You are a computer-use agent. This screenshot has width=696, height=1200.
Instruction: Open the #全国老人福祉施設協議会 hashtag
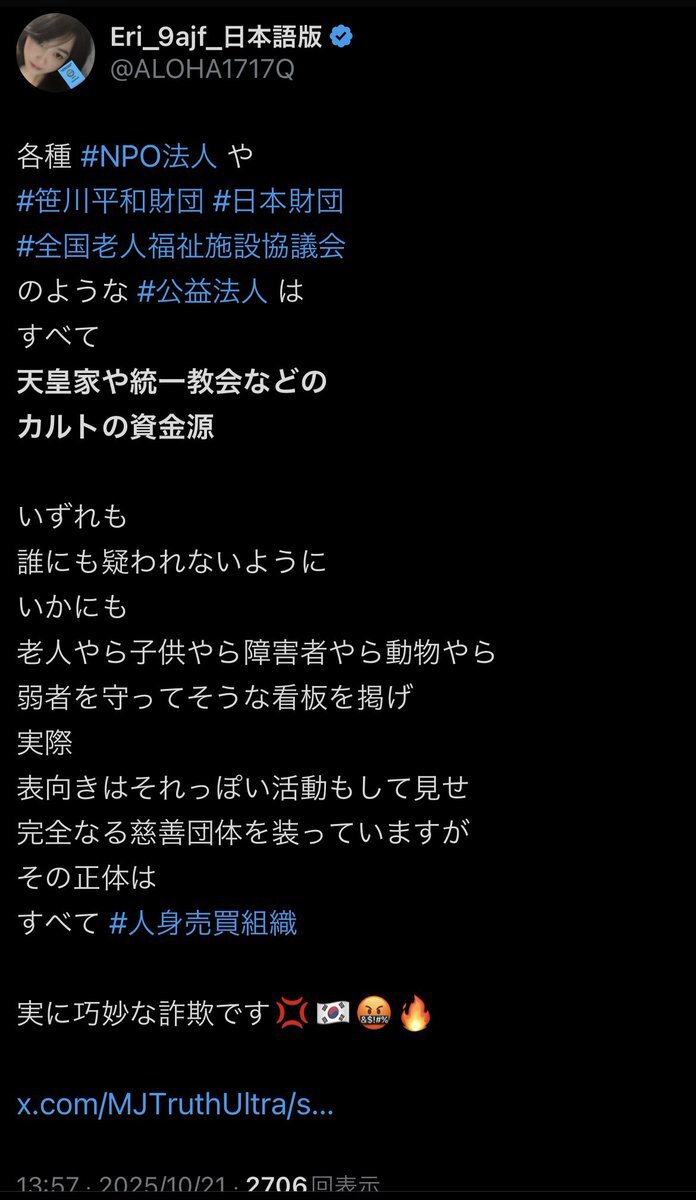pyautogui.click(x=182, y=246)
